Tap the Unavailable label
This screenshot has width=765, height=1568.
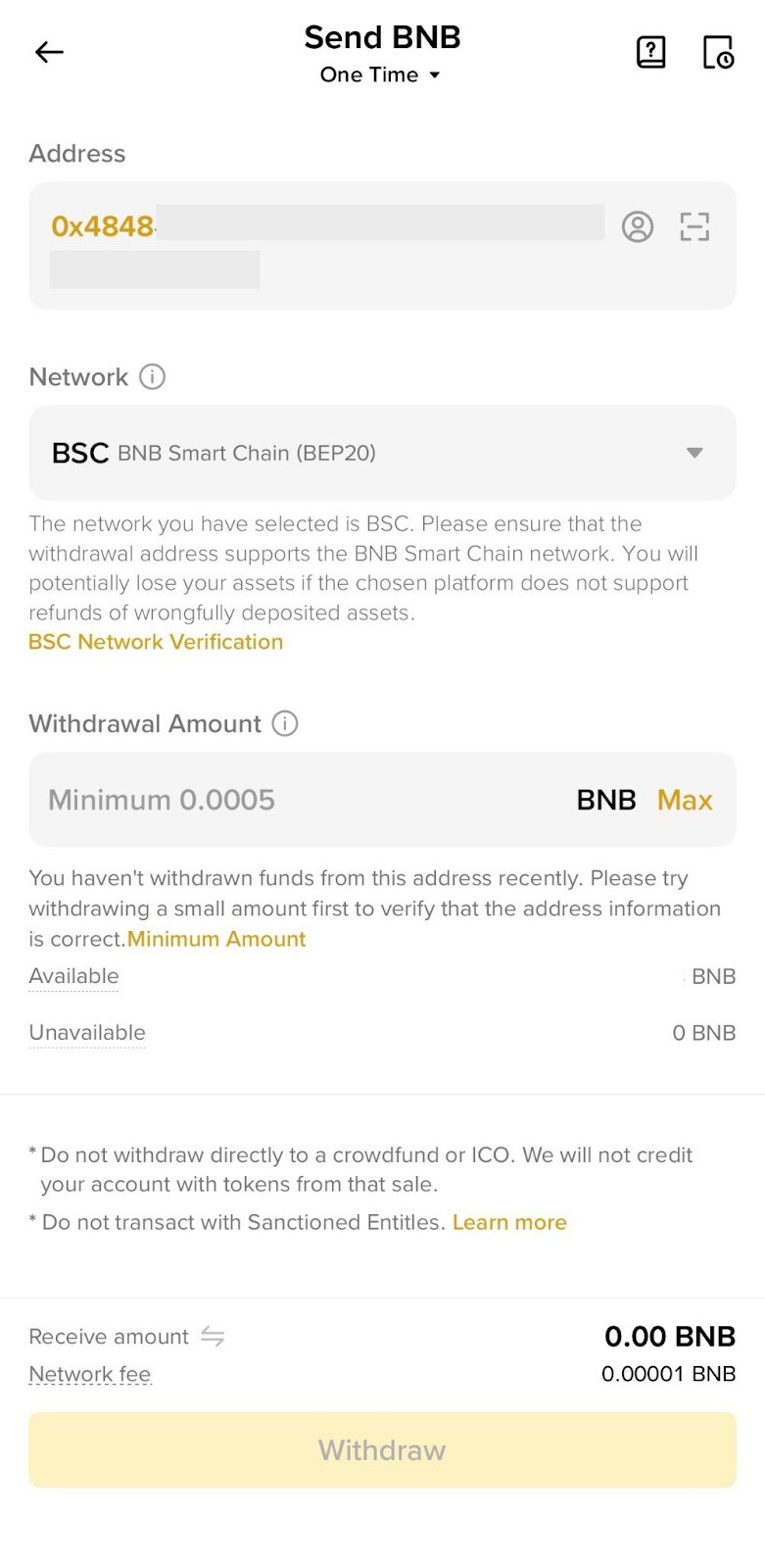[x=87, y=1033]
